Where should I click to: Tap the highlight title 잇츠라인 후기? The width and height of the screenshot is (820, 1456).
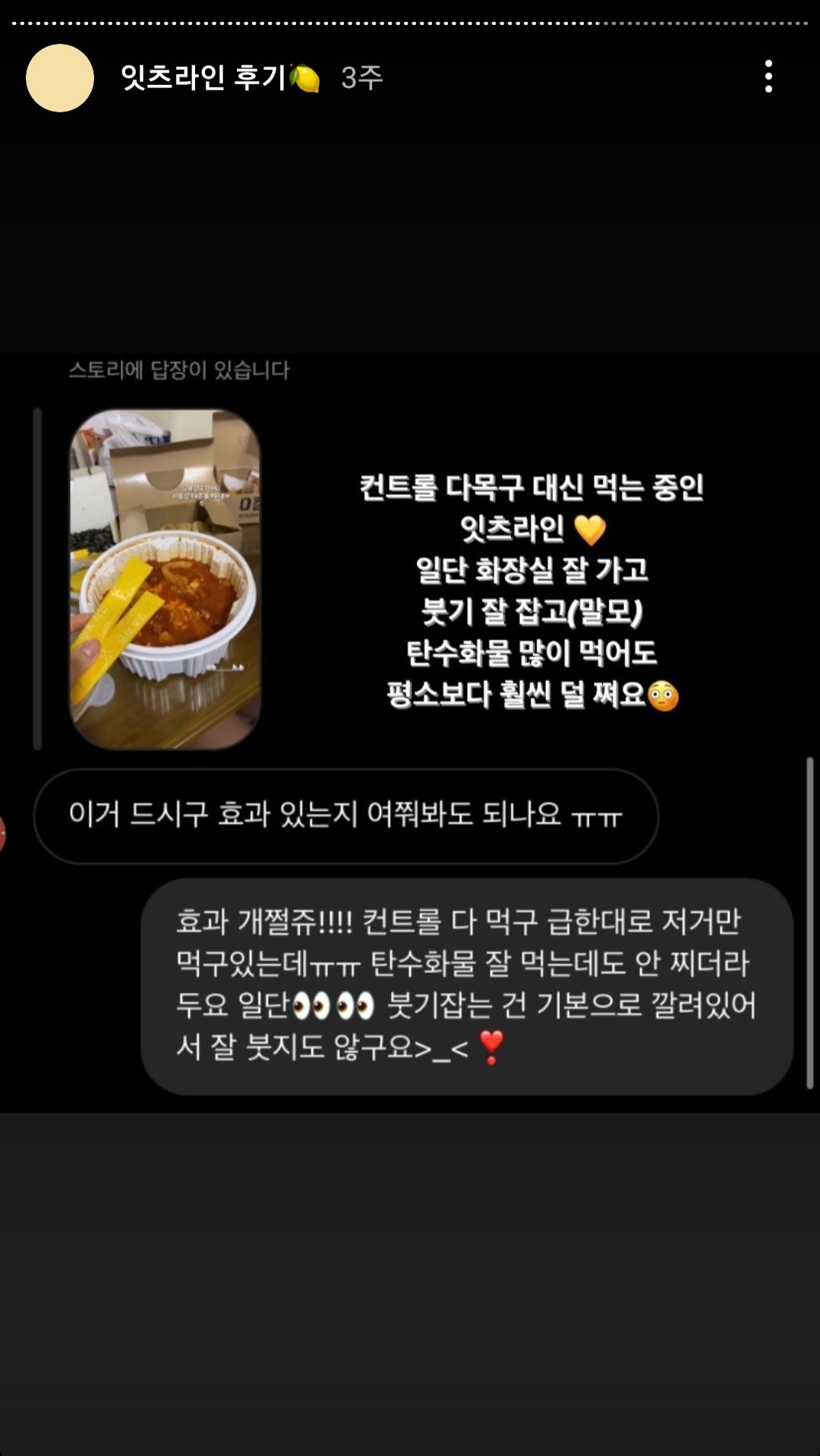[x=203, y=77]
